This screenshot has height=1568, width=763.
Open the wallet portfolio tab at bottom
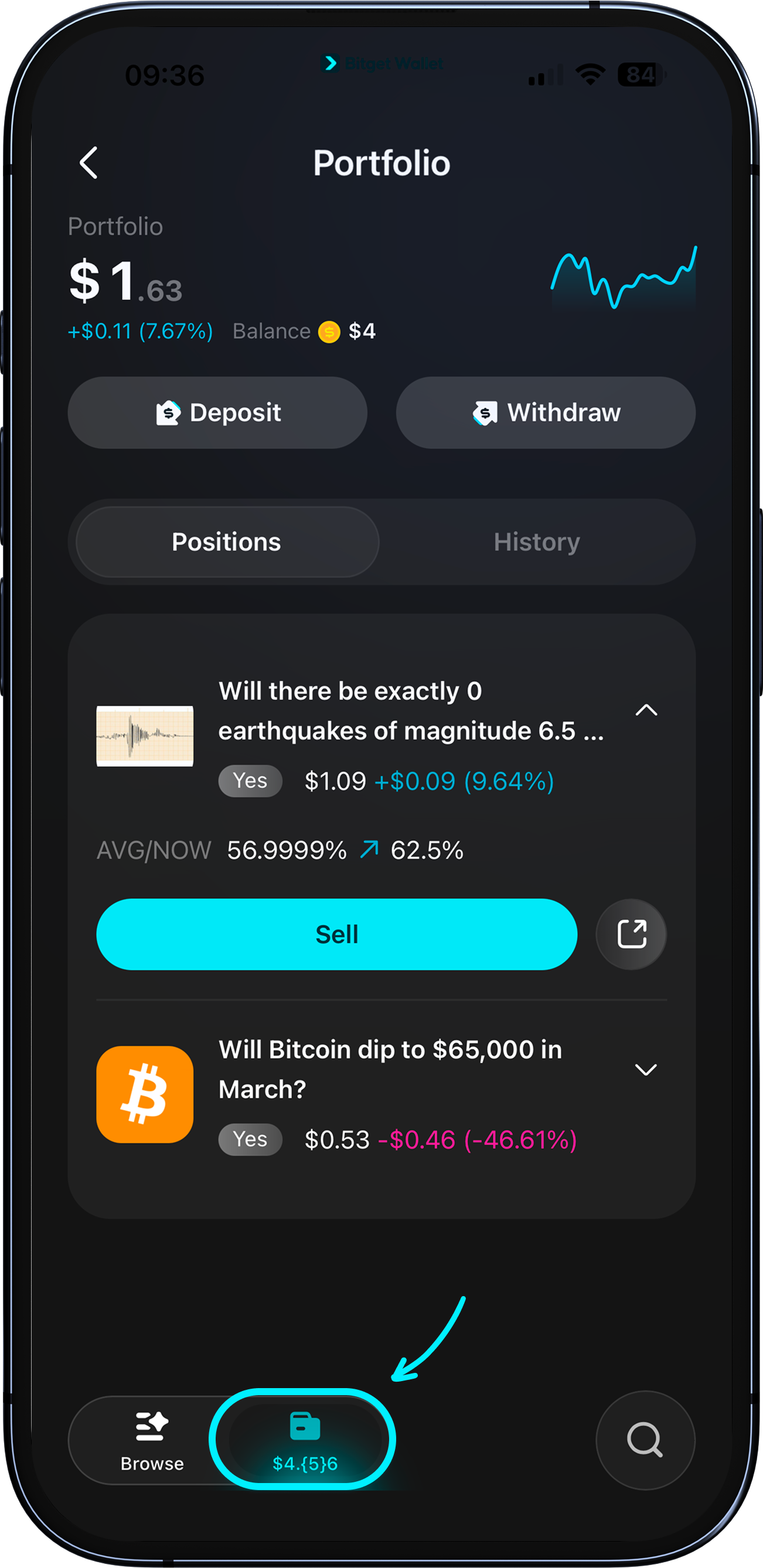coord(305,1440)
